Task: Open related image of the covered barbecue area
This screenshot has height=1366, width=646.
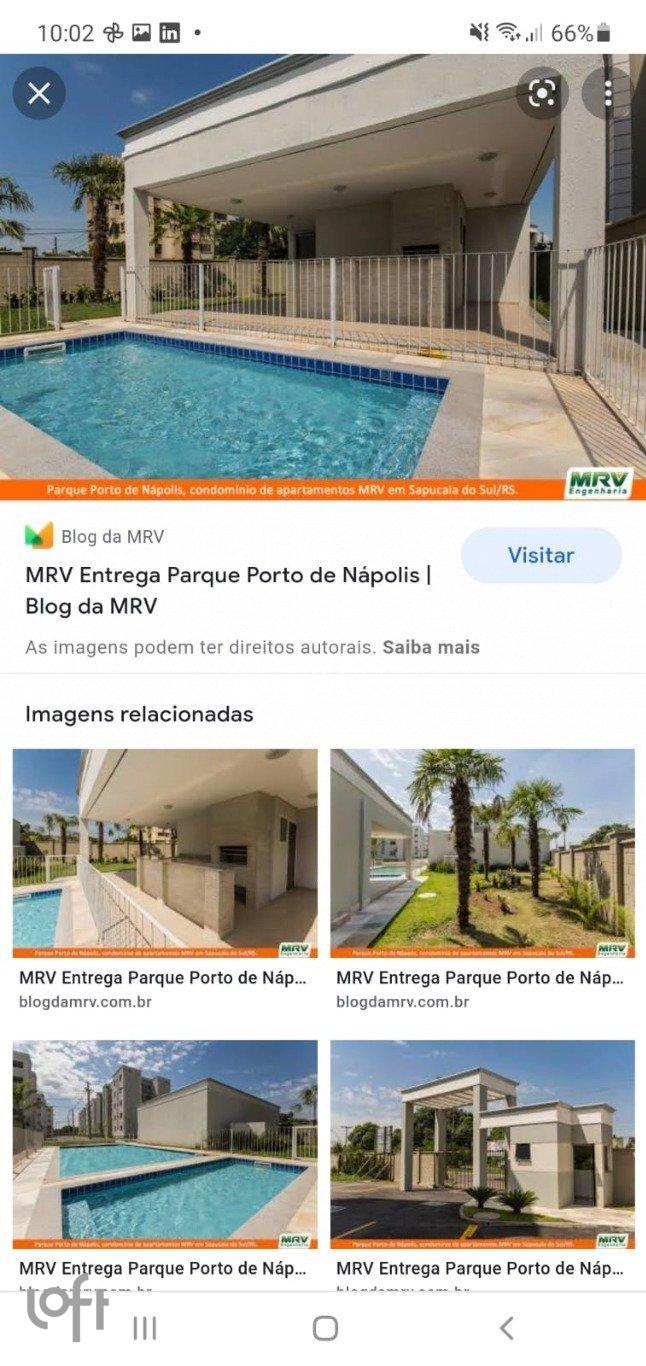Action: (165, 853)
